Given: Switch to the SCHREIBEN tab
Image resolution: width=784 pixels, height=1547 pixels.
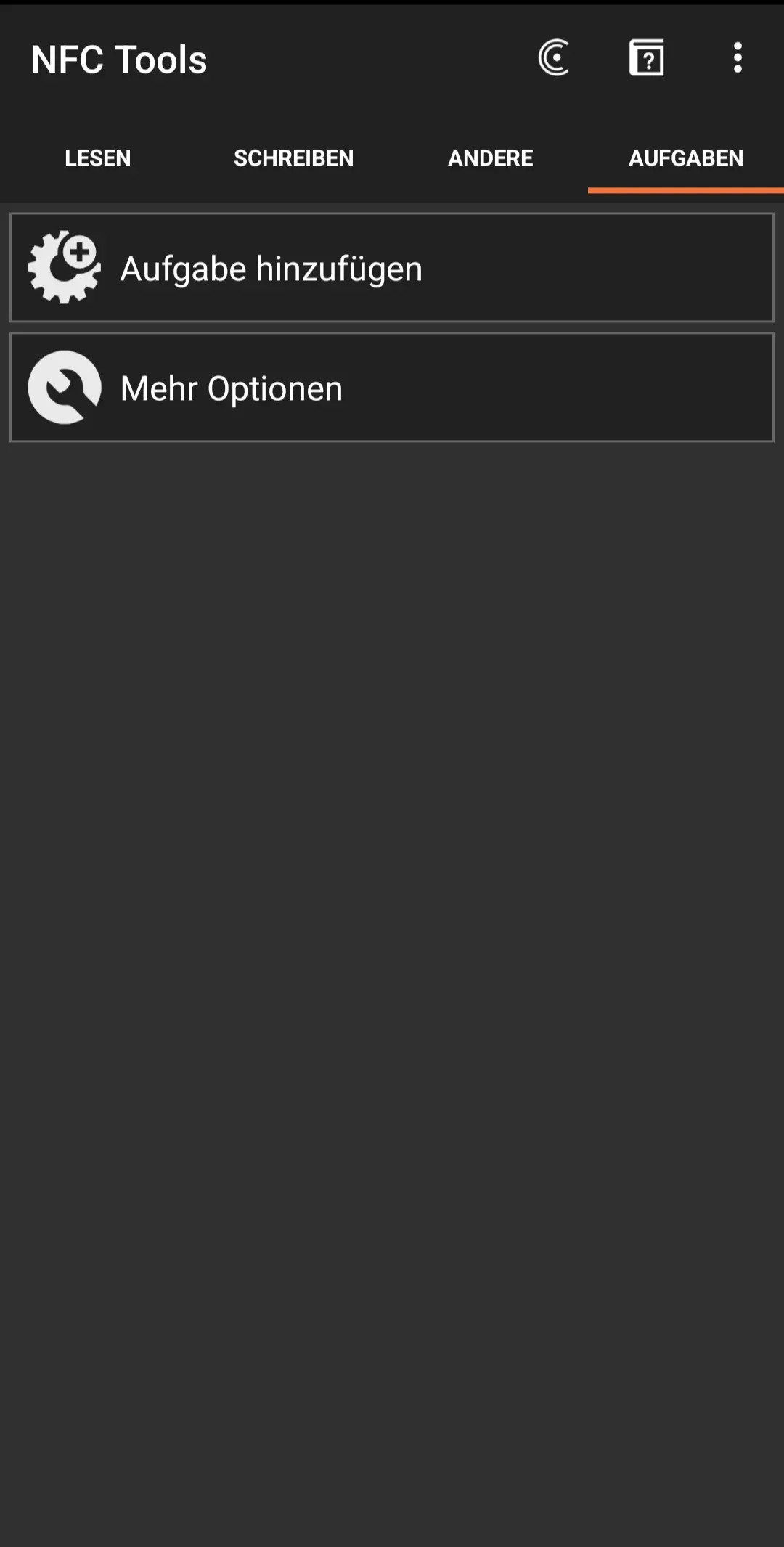Looking at the screenshot, I should coord(294,158).
